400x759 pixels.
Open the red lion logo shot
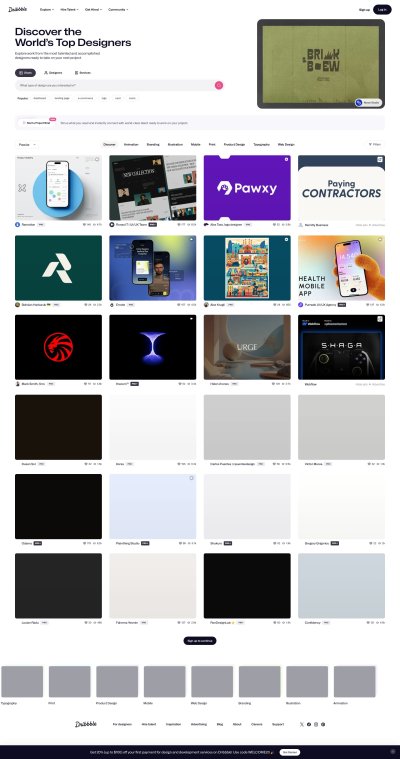point(59,347)
